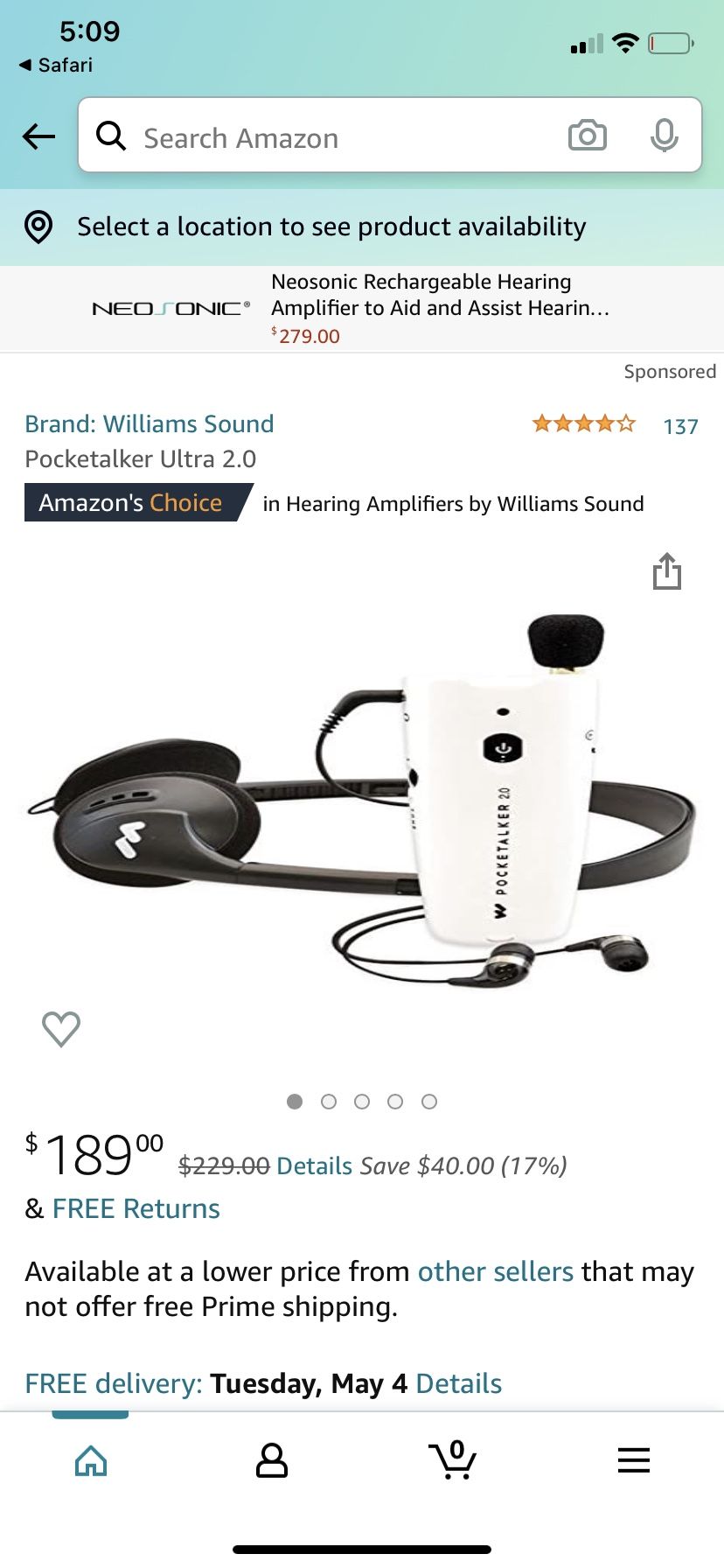This screenshot has height=1568, width=724.
Task: Open camera search in the search bar
Action: pyautogui.click(x=587, y=136)
